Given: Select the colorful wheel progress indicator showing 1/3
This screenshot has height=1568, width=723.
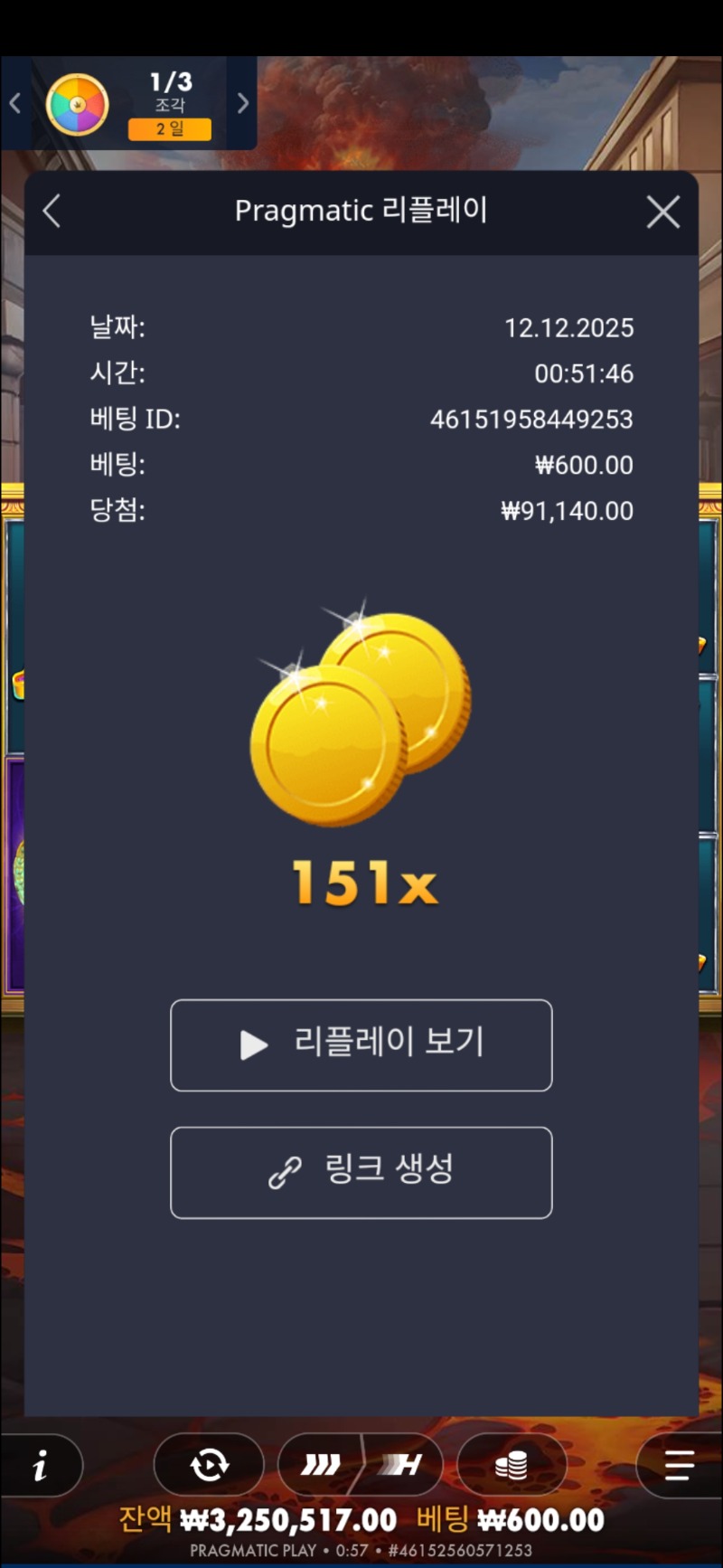Looking at the screenshot, I should pos(78,103).
